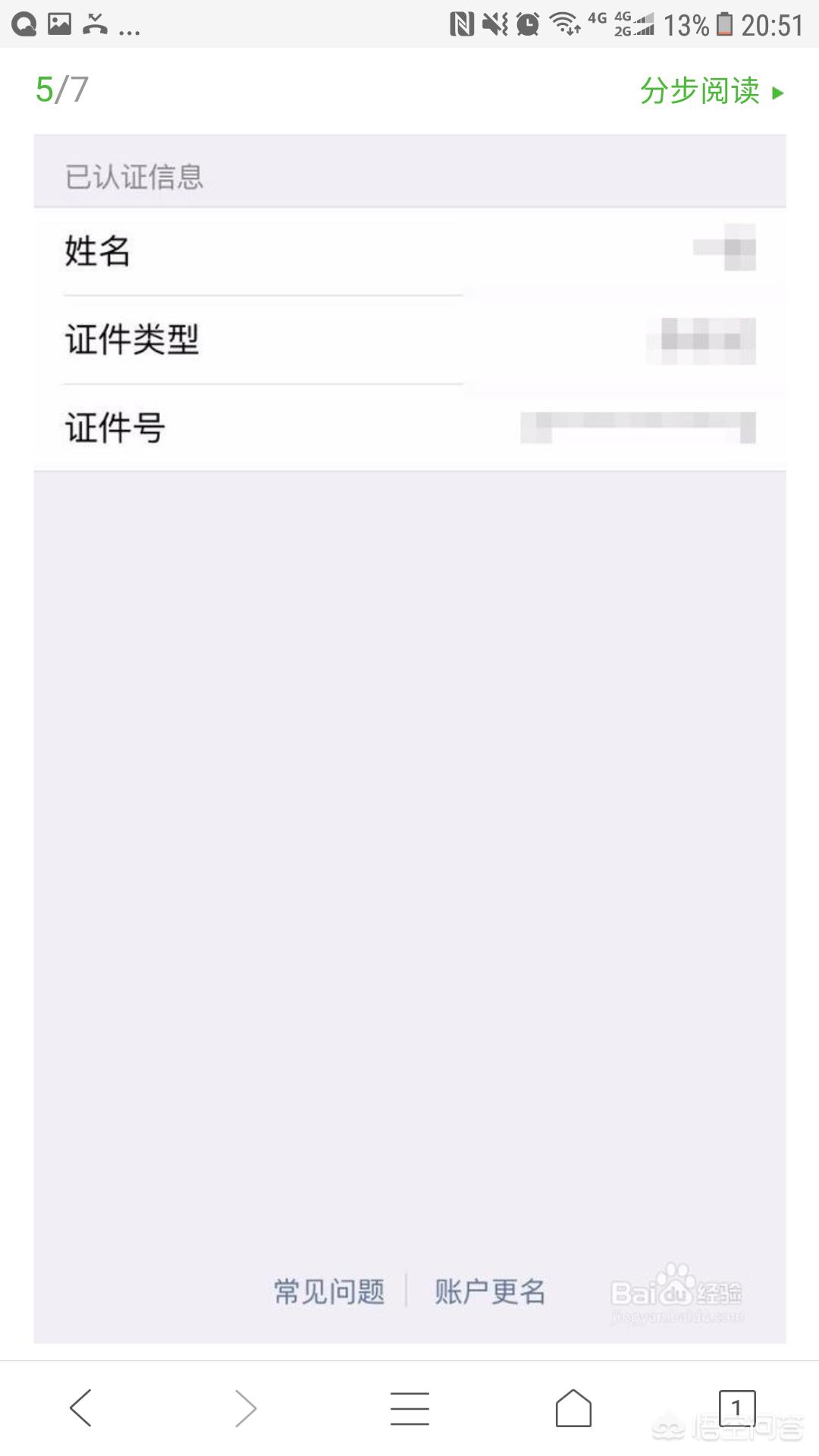819x1456 pixels.
Task: Tap the 已认证信息 step image
Action: pos(409,739)
